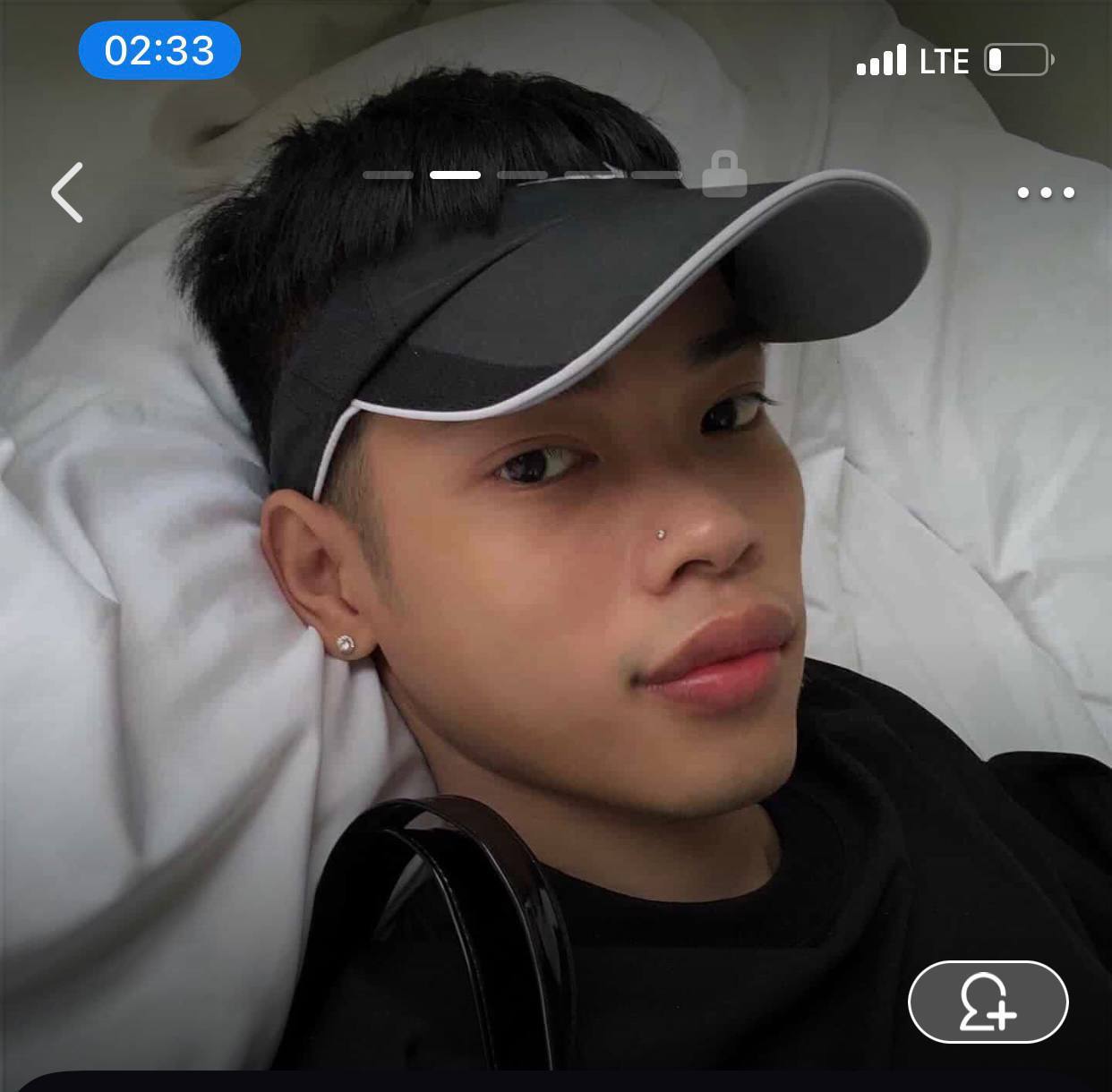Tap the lock icon after photo indicators

(x=723, y=174)
